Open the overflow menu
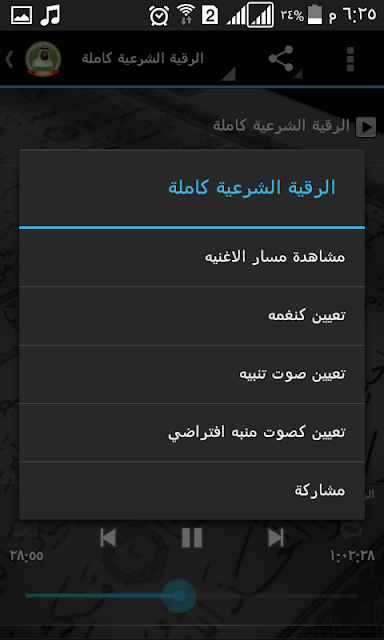 tap(350, 59)
